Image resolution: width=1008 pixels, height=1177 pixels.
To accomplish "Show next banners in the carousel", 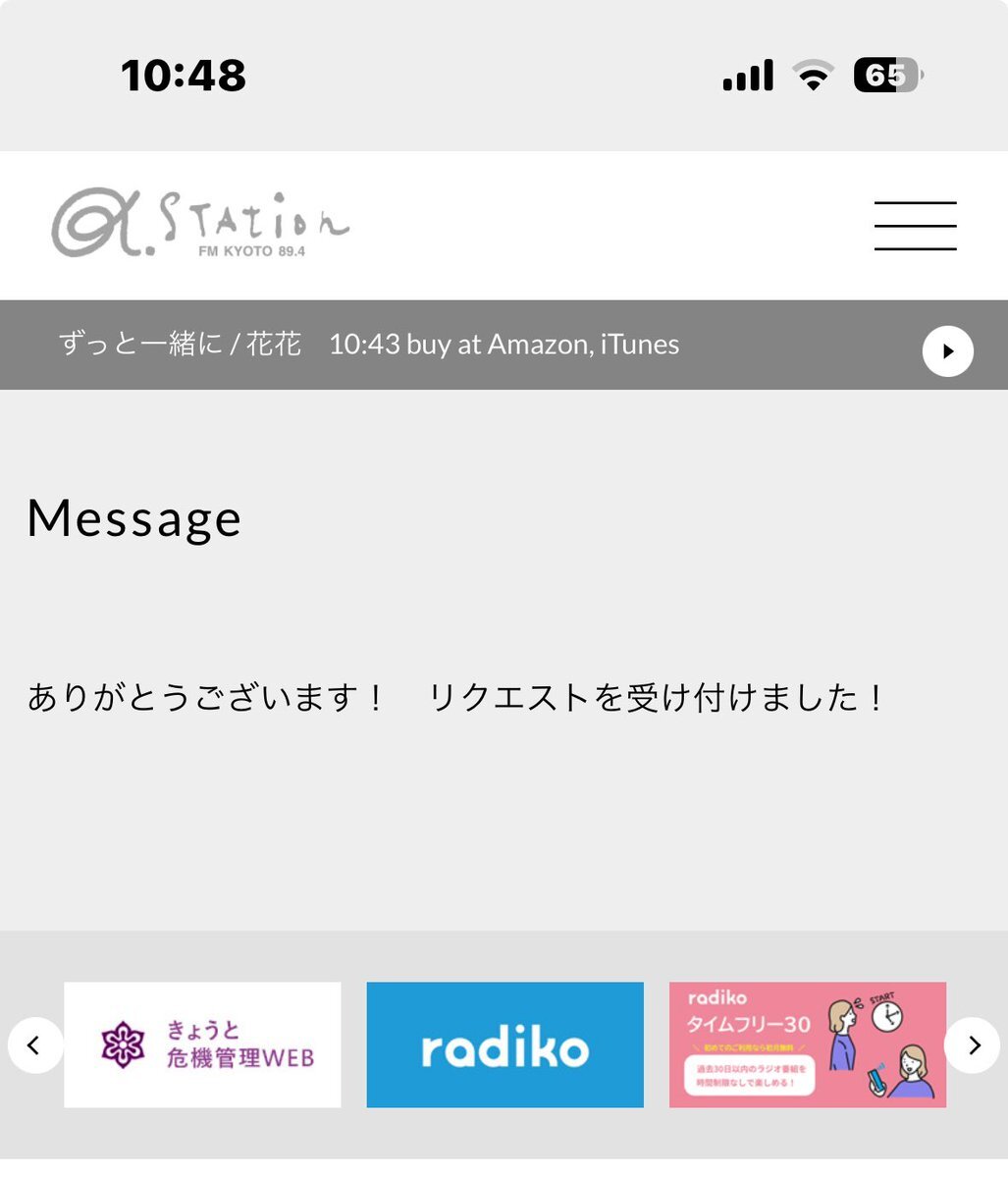I will pyautogui.click(x=973, y=1045).
